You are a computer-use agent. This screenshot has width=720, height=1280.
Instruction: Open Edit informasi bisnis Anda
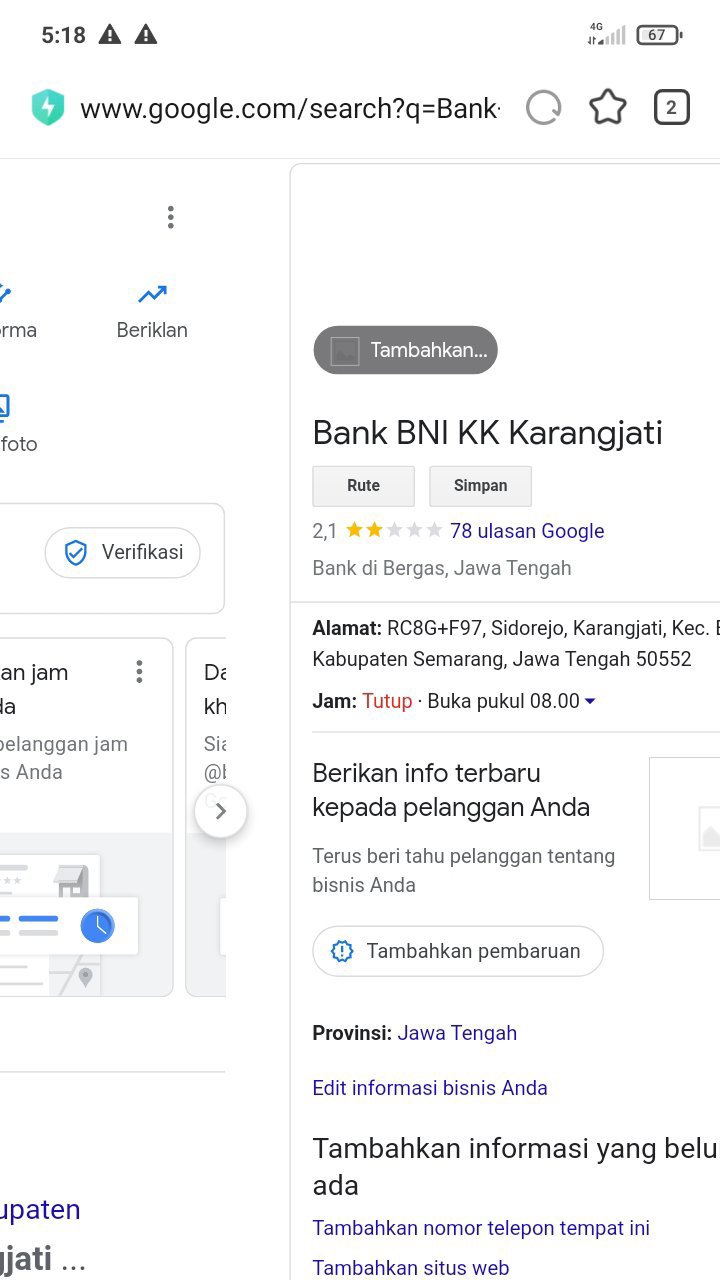[x=430, y=1088]
